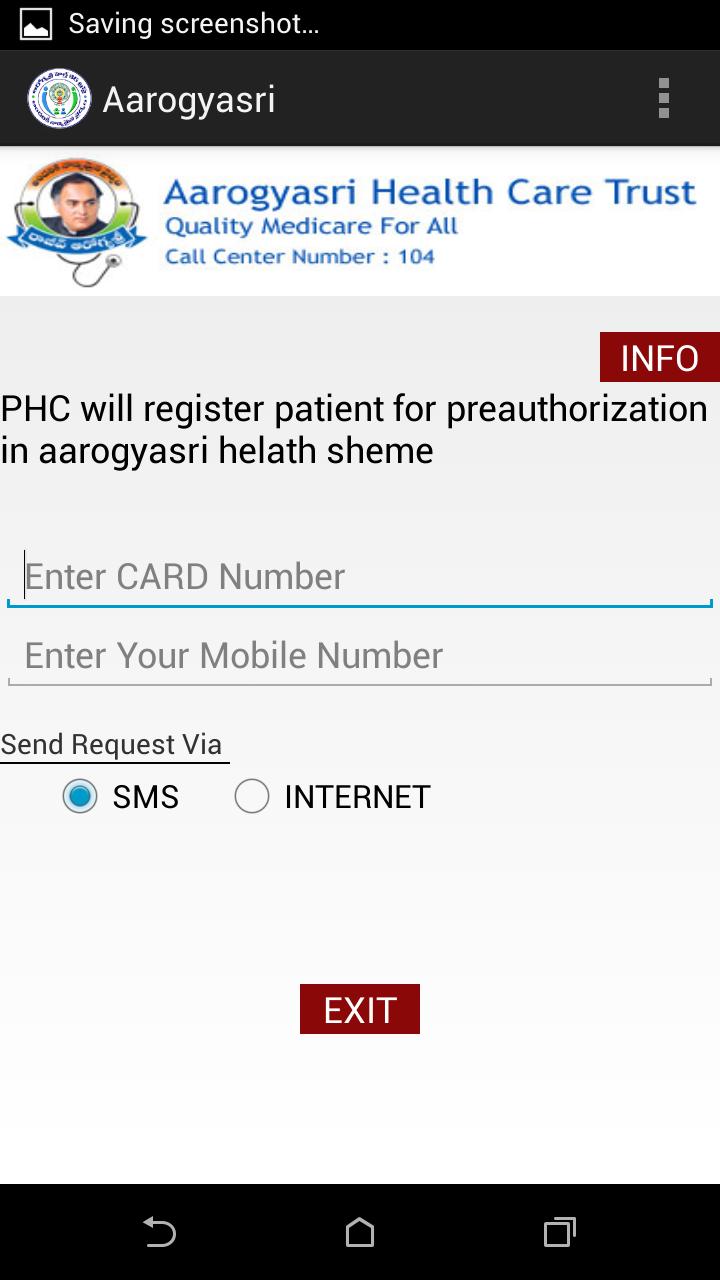The image size is (720, 1280).
Task: Return to the home screen
Action: [x=360, y=1232]
